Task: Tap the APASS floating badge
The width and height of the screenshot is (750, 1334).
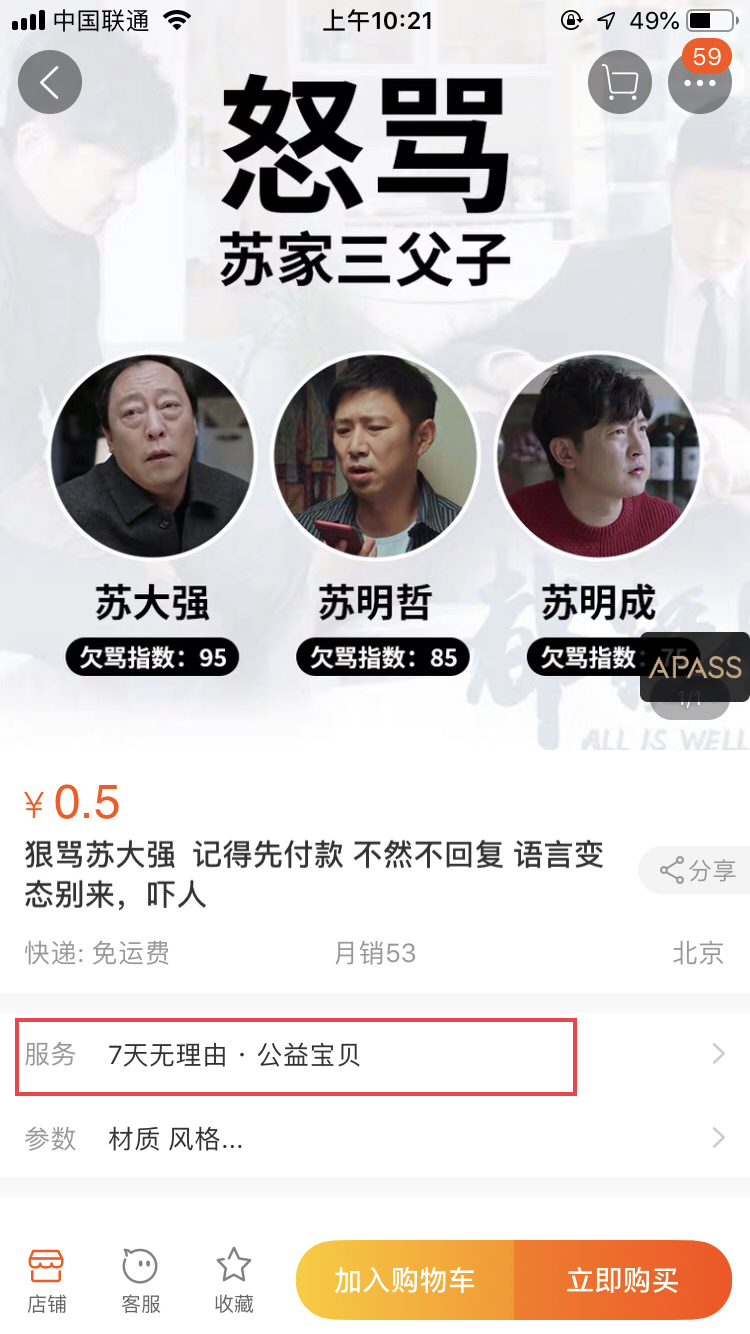Action: pyautogui.click(x=695, y=666)
